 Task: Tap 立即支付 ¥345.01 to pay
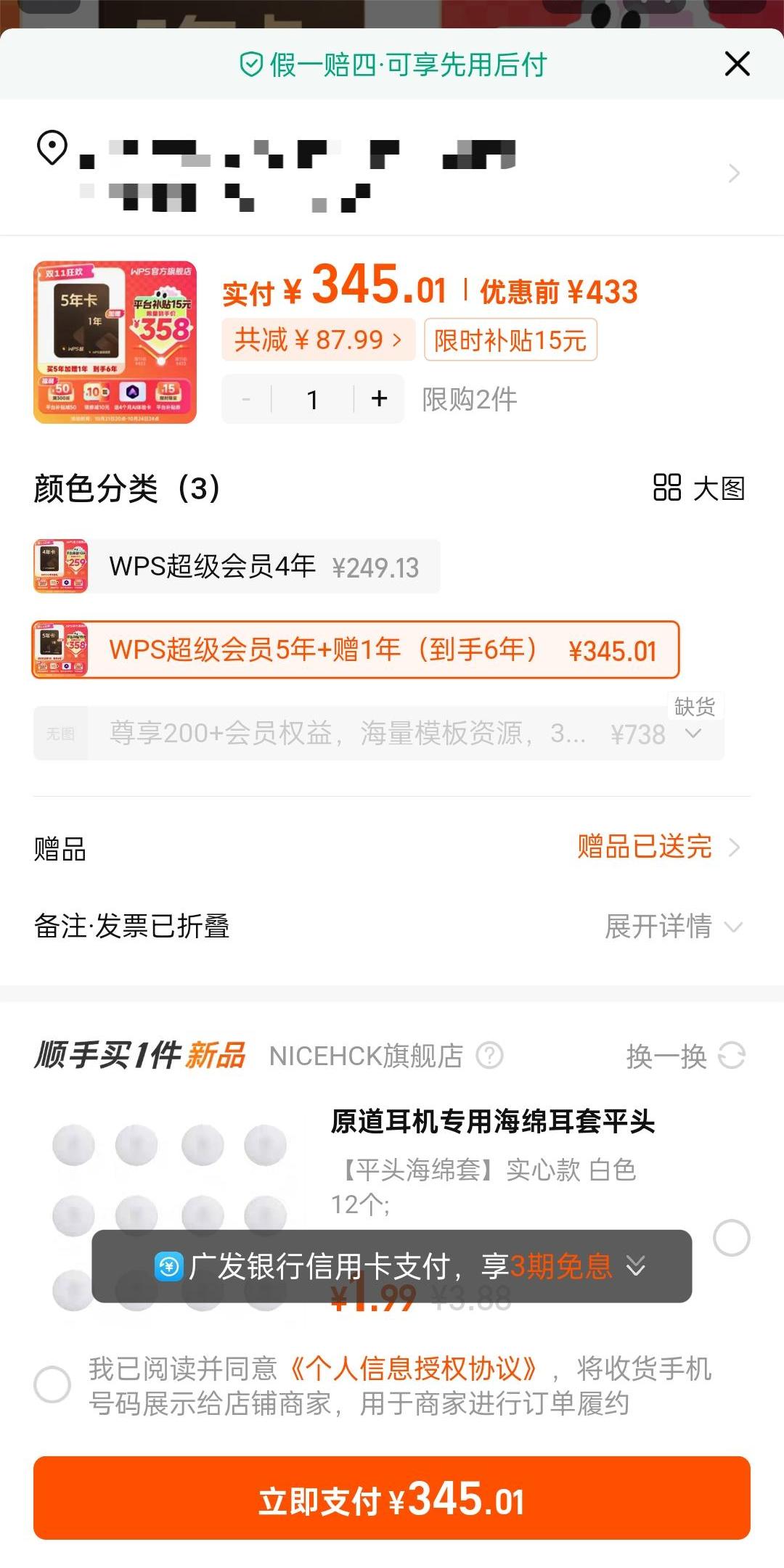coord(392,1498)
